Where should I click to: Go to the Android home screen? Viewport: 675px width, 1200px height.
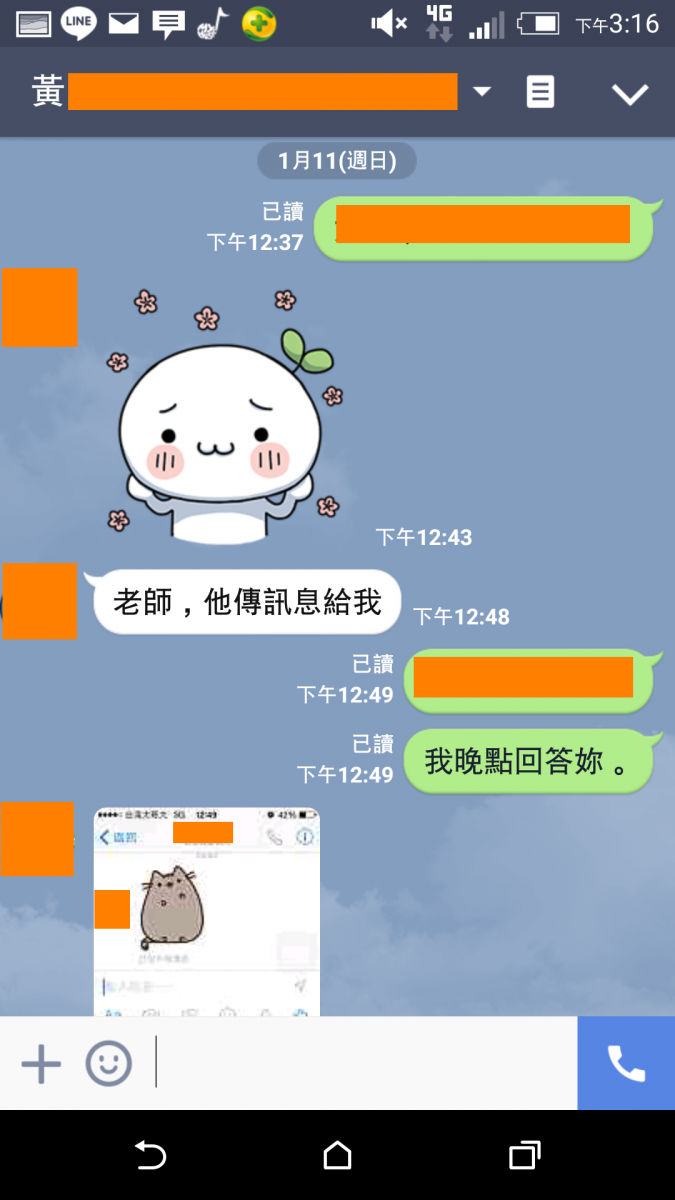(338, 1156)
